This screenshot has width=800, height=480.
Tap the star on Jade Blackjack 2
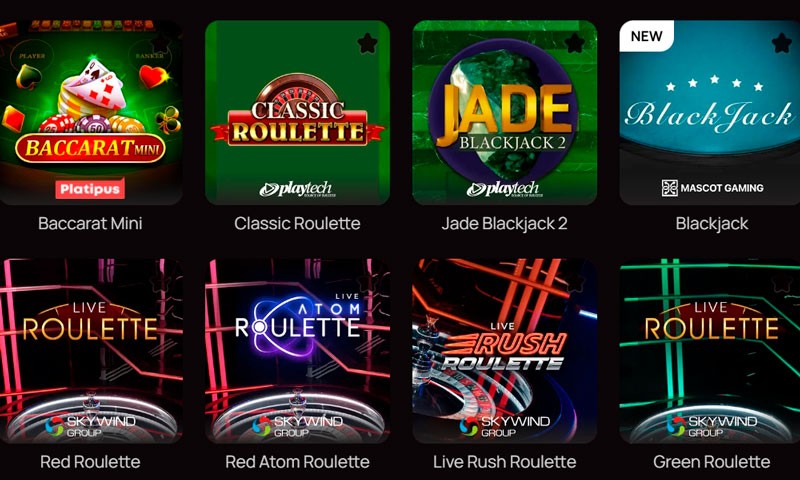[x=574, y=43]
